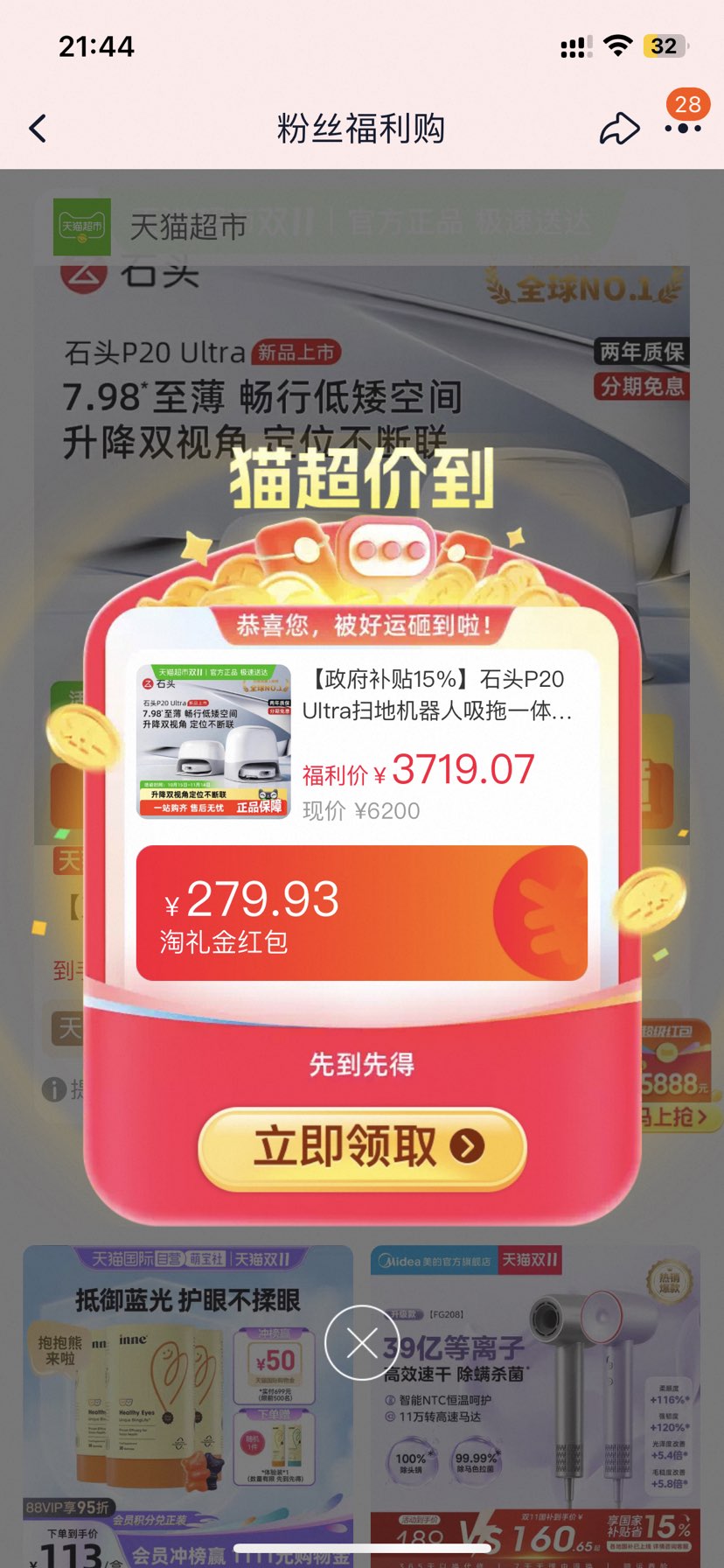Share this page

[619, 129]
